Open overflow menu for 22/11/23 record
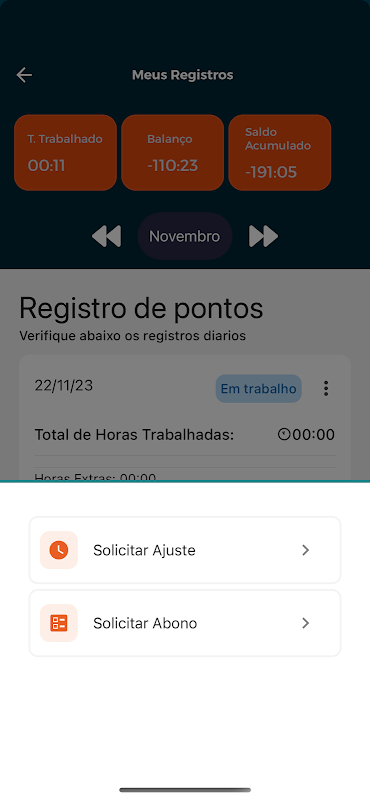Viewport: 370px width, 800px height. click(x=326, y=388)
